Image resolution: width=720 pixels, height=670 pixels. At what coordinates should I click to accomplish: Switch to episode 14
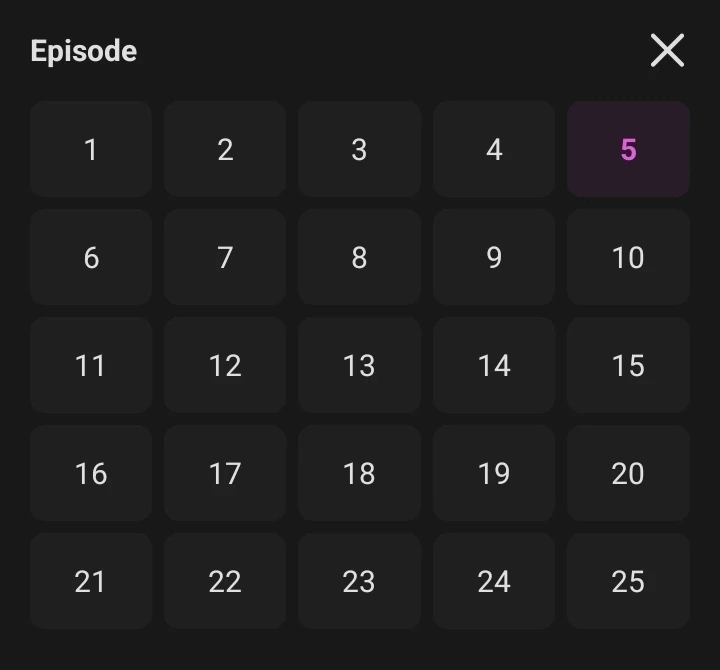[x=494, y=365]
